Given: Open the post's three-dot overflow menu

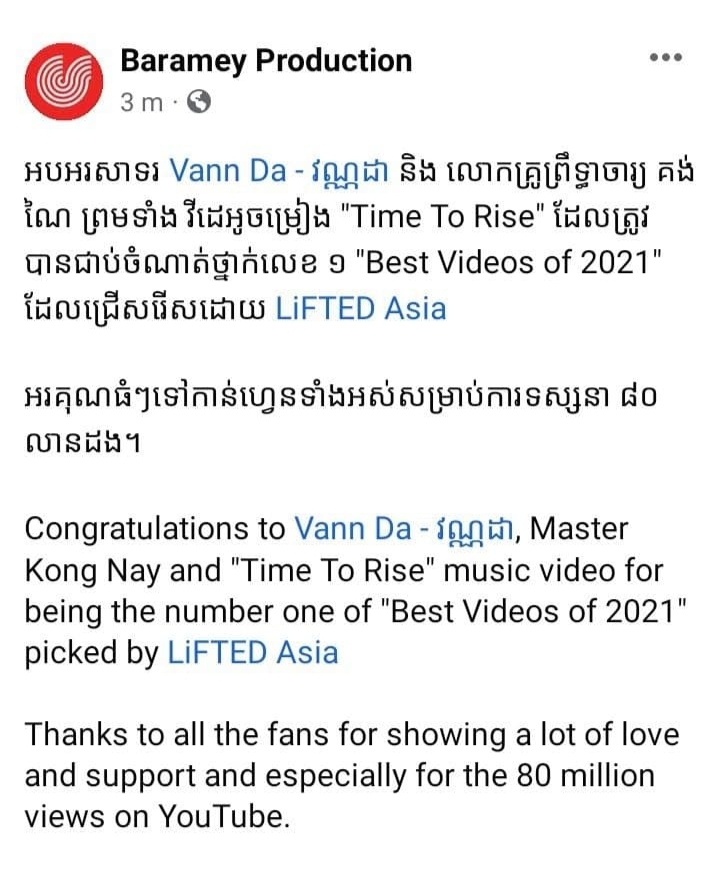Looking at the screenshot, I should click(665, 58).
